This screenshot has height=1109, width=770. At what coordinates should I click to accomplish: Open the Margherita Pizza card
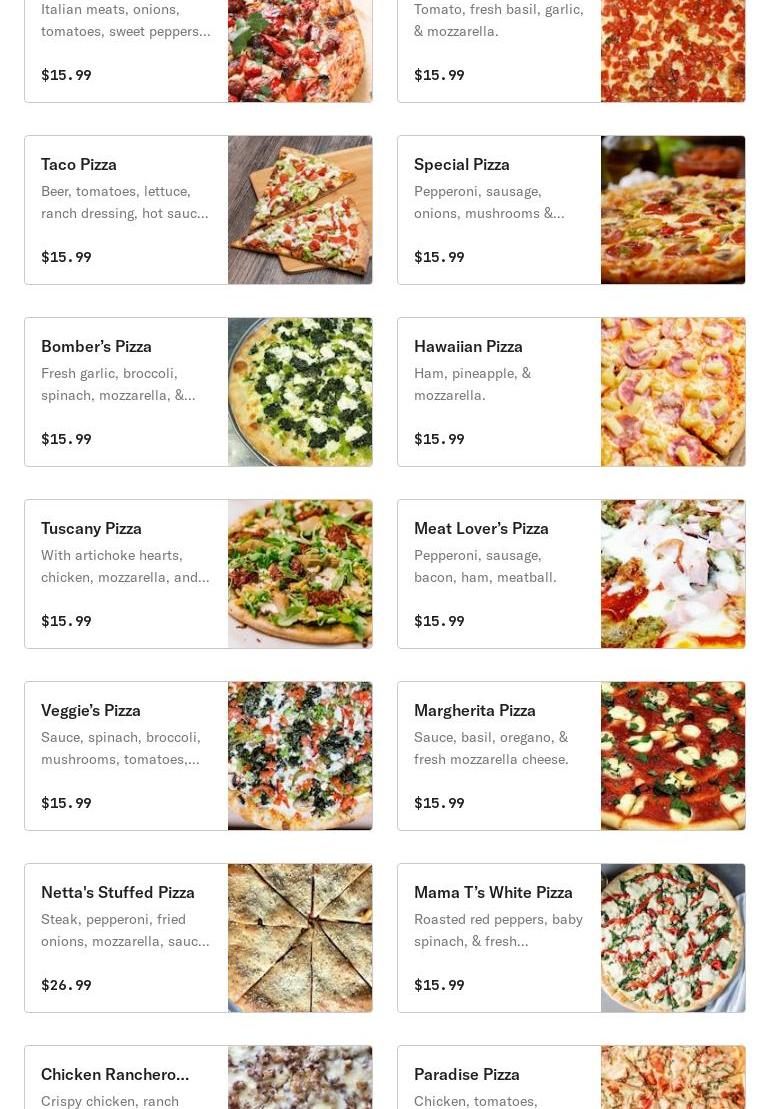[571, 756]
